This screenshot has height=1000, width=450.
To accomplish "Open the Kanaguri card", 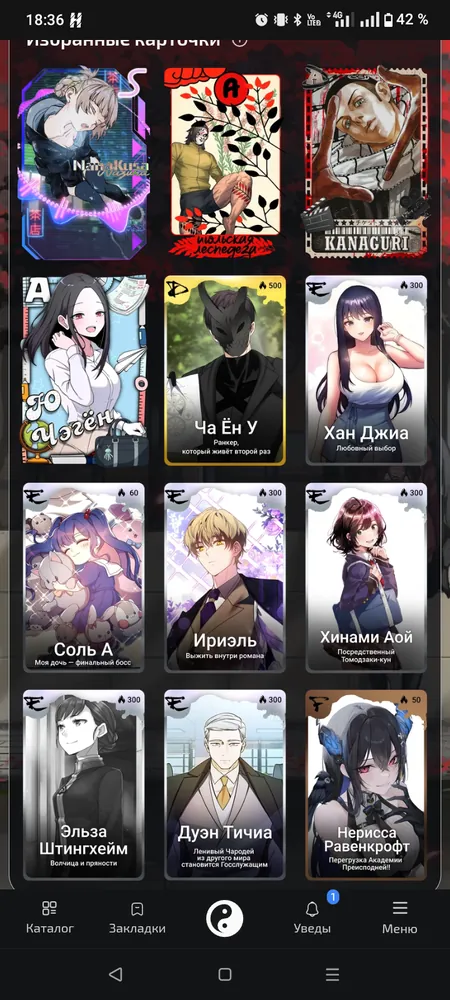I will point(366,161).
